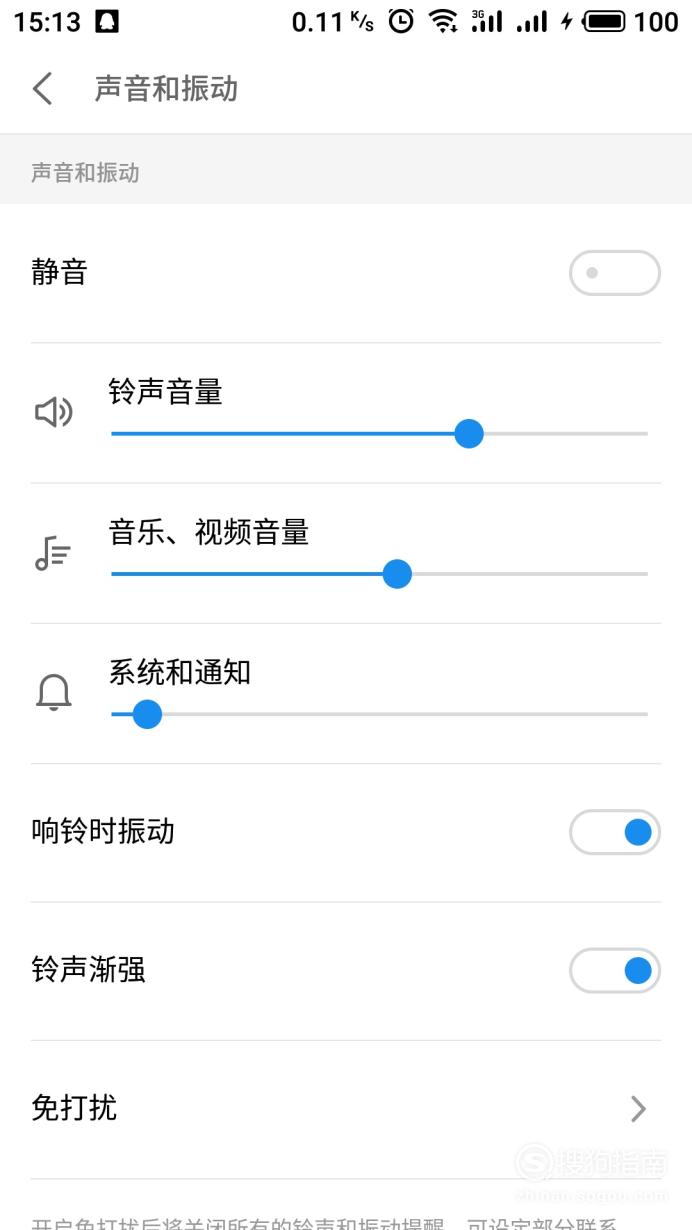Viewport: 692px width, 1230px height.
Task: Tap the 音乐、视频音量 slider track
Action: point(379,574)
